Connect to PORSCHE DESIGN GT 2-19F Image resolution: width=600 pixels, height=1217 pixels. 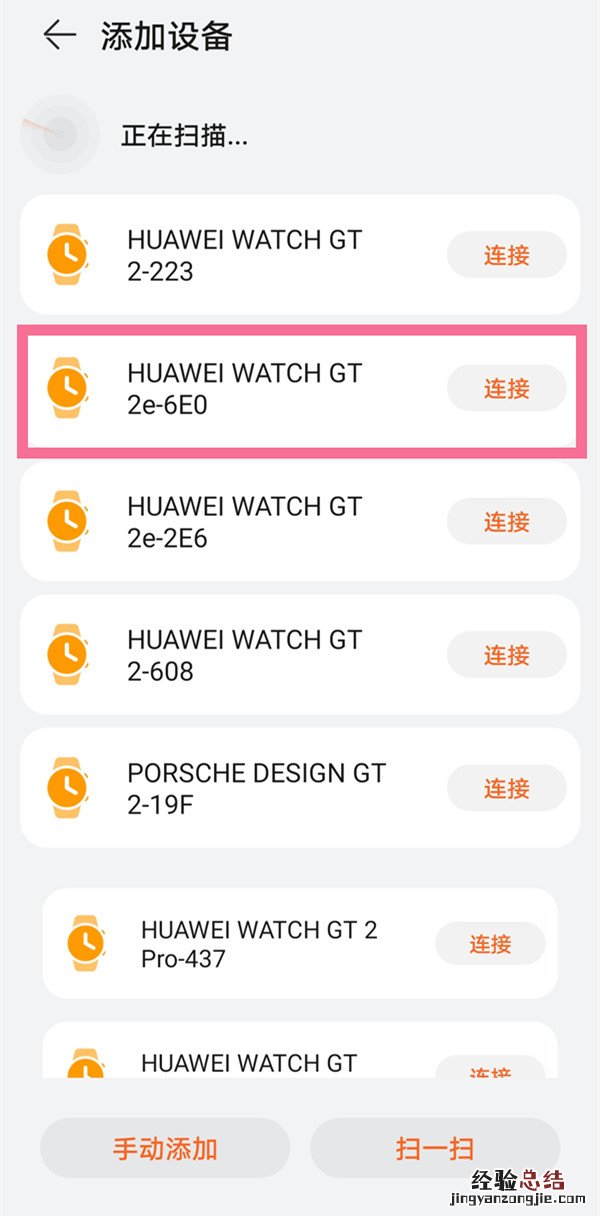point(506,789)
